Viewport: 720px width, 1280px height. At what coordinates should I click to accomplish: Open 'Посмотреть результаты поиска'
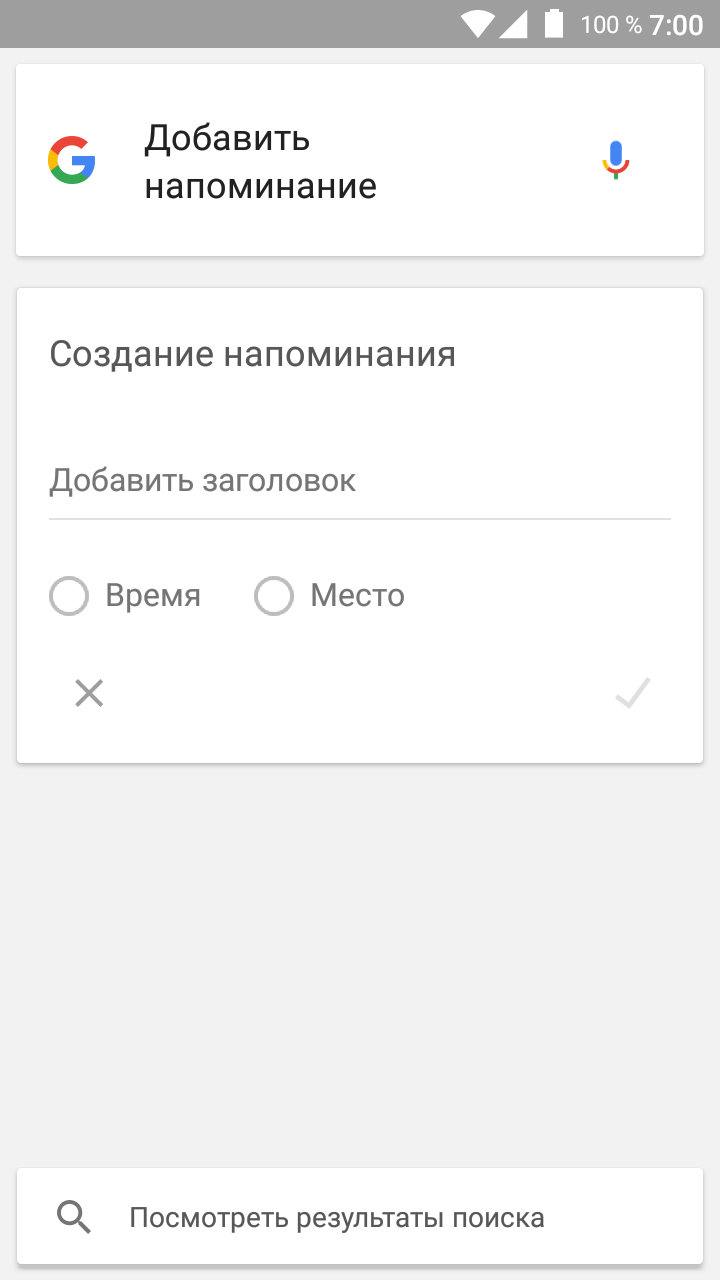tap(360, 1217)
